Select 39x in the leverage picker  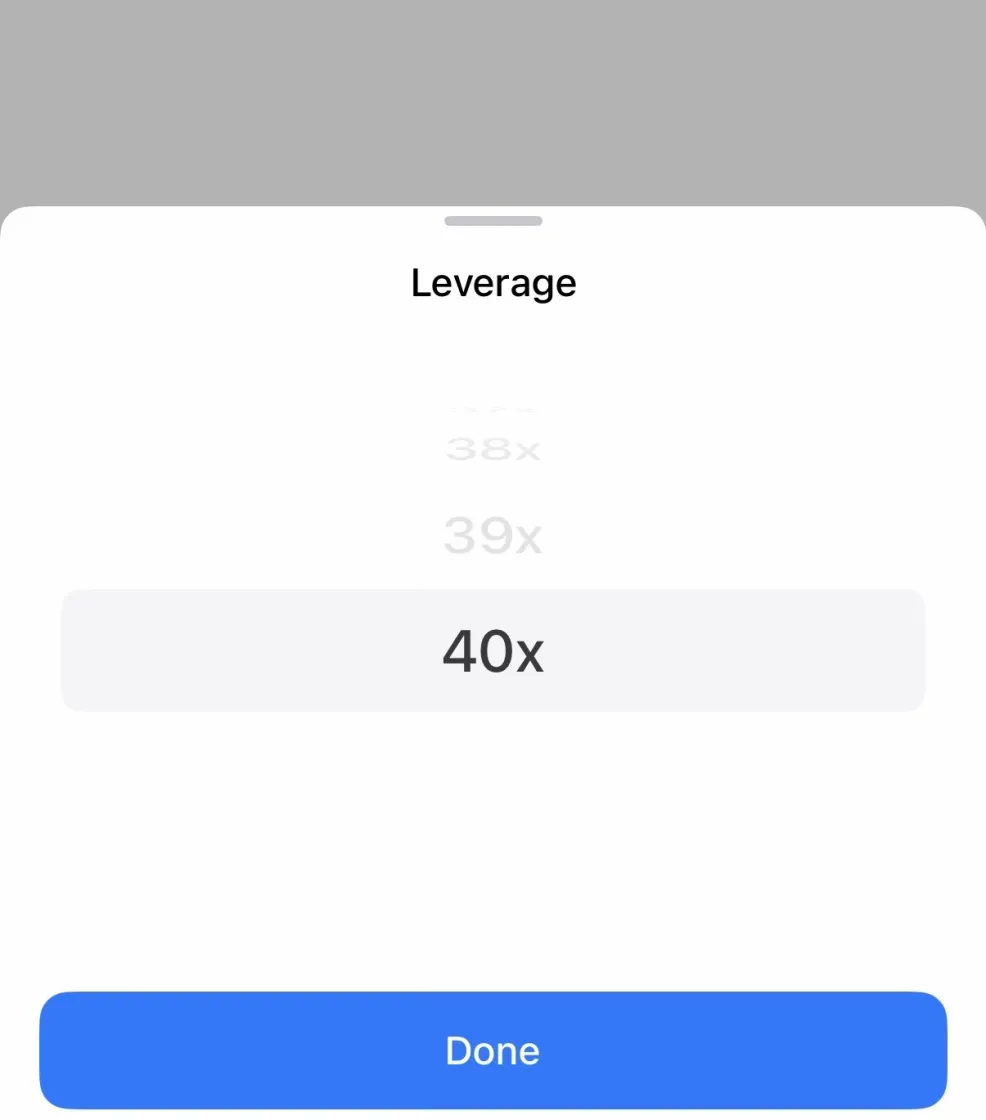tap(493, 537)
